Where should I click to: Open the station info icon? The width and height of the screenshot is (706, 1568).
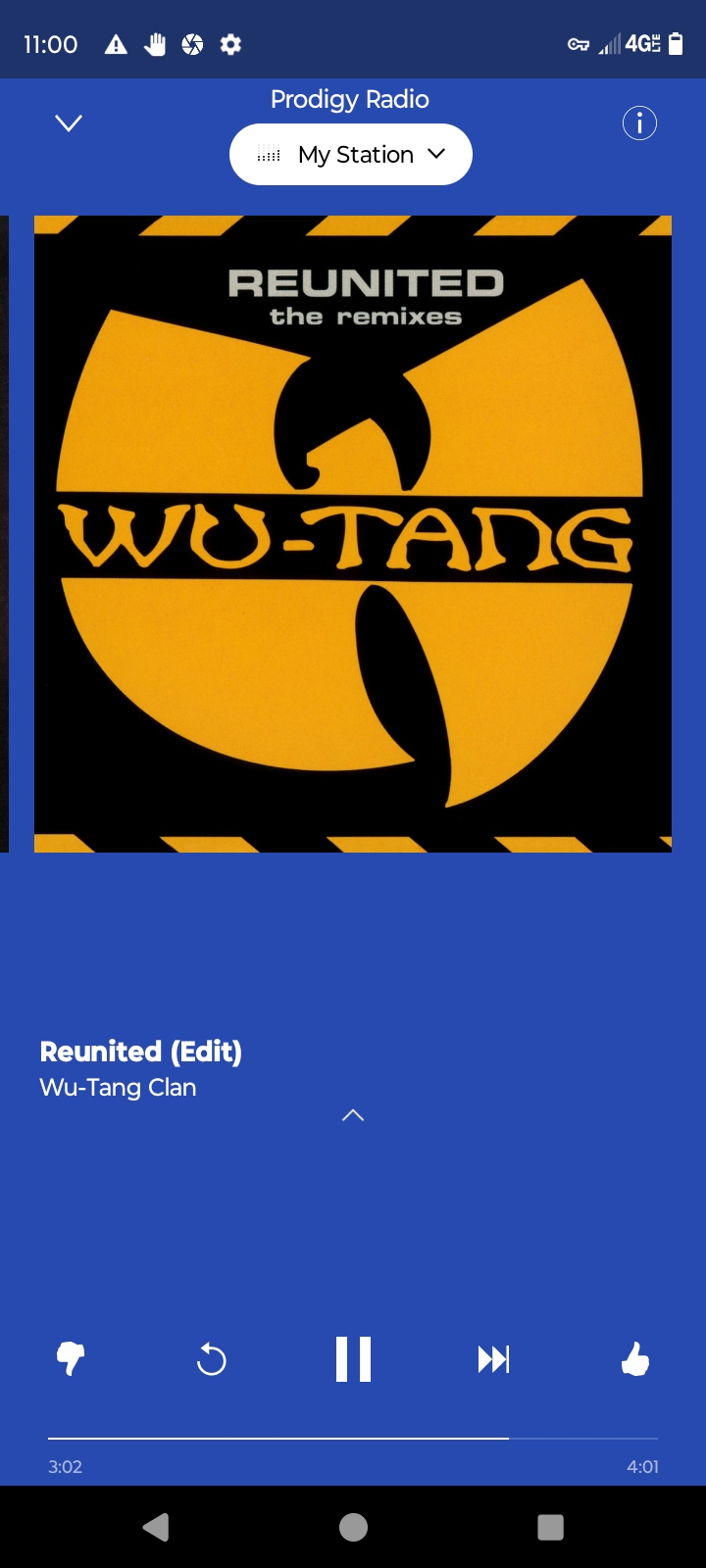[639, 123]
